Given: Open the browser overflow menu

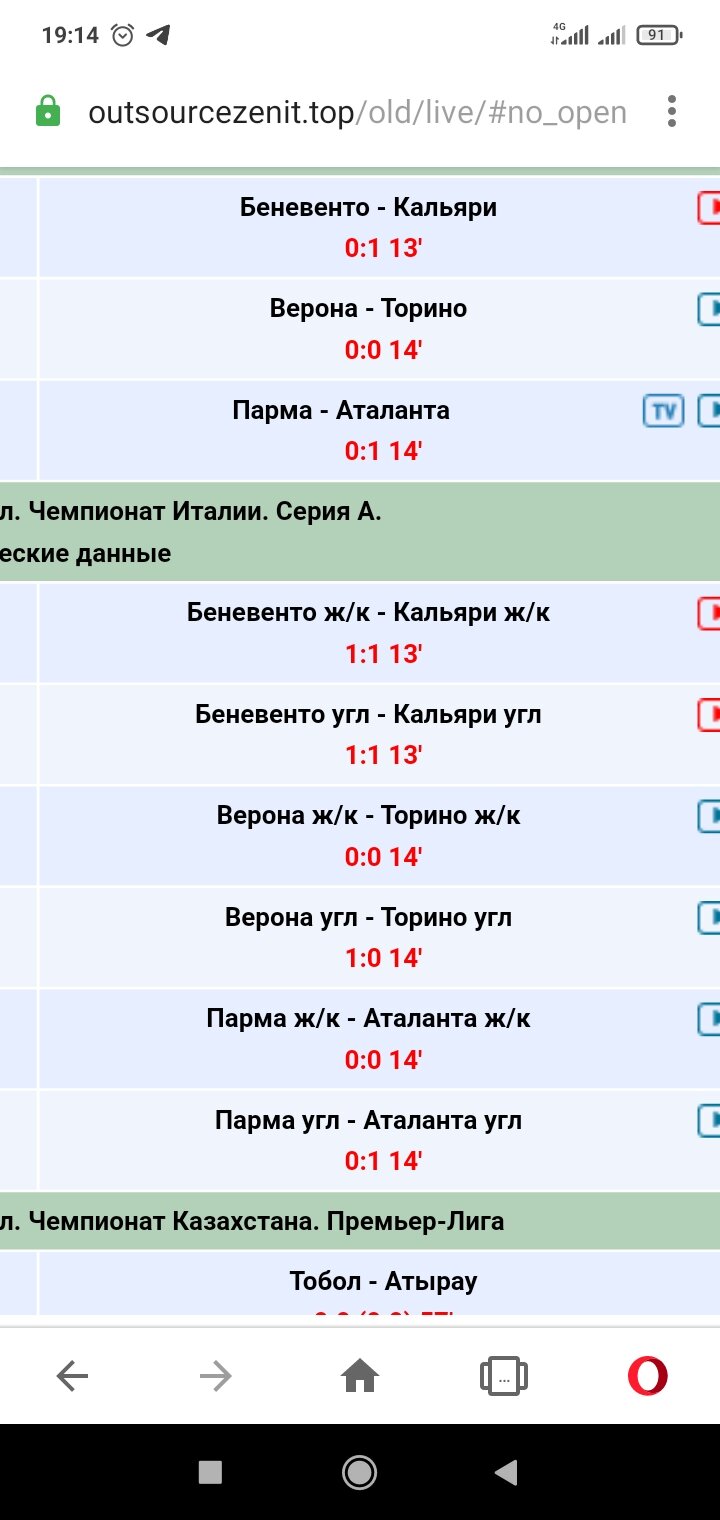Looking at the screenshot, I should click(672, 112).
